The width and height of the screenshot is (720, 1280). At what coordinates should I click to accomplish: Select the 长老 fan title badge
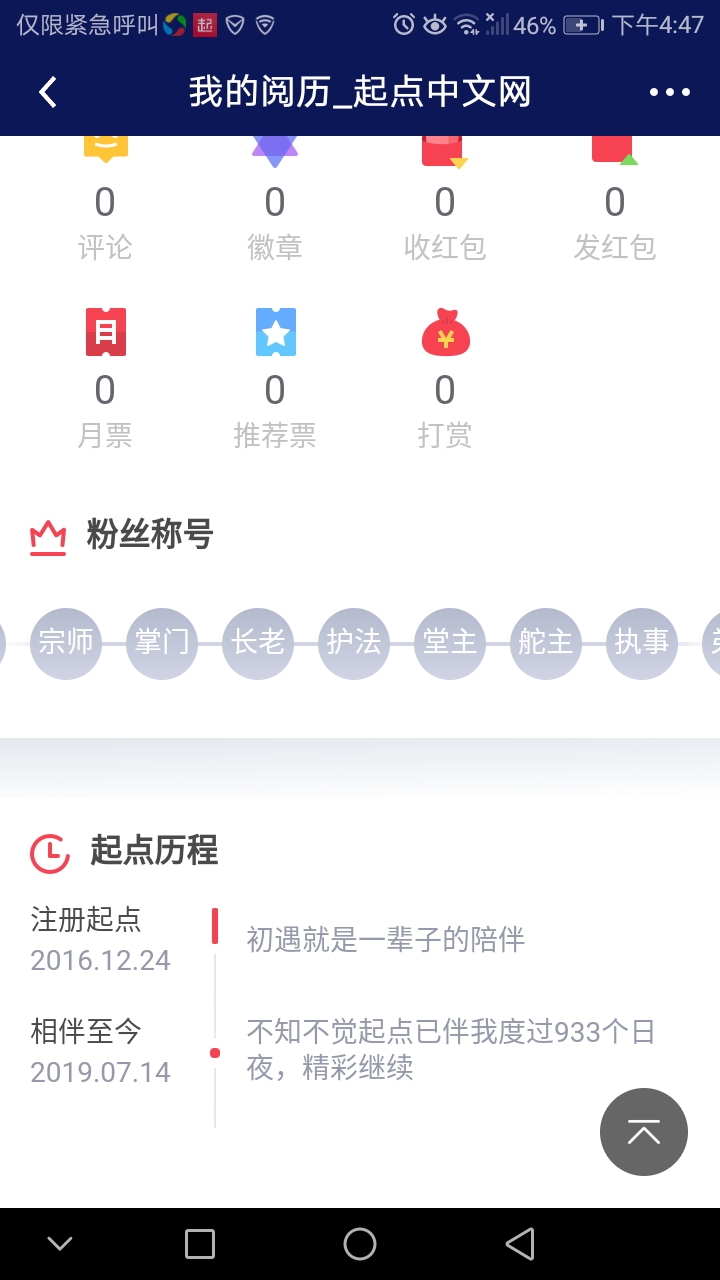pos(258,643)
